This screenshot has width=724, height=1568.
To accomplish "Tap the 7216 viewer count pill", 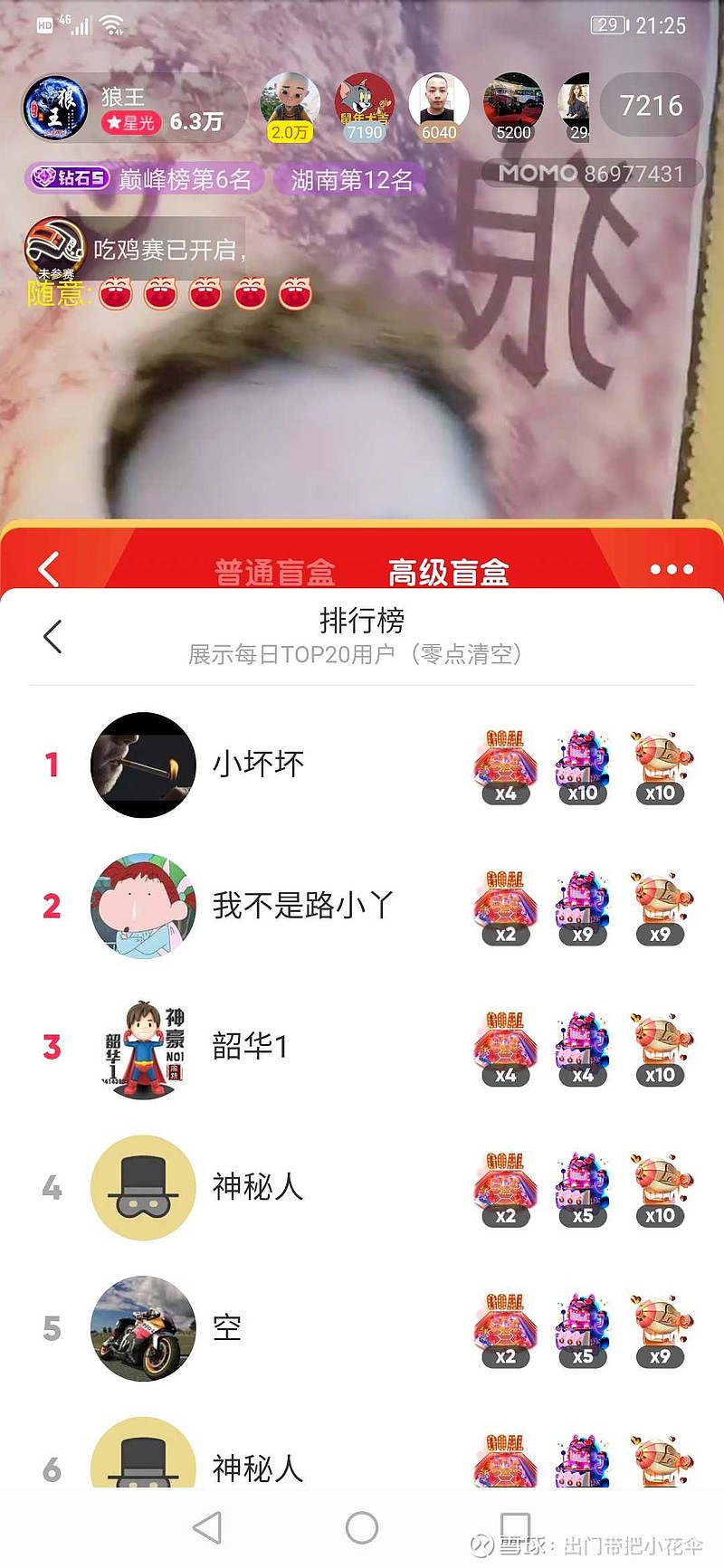I will click(651, 106).
